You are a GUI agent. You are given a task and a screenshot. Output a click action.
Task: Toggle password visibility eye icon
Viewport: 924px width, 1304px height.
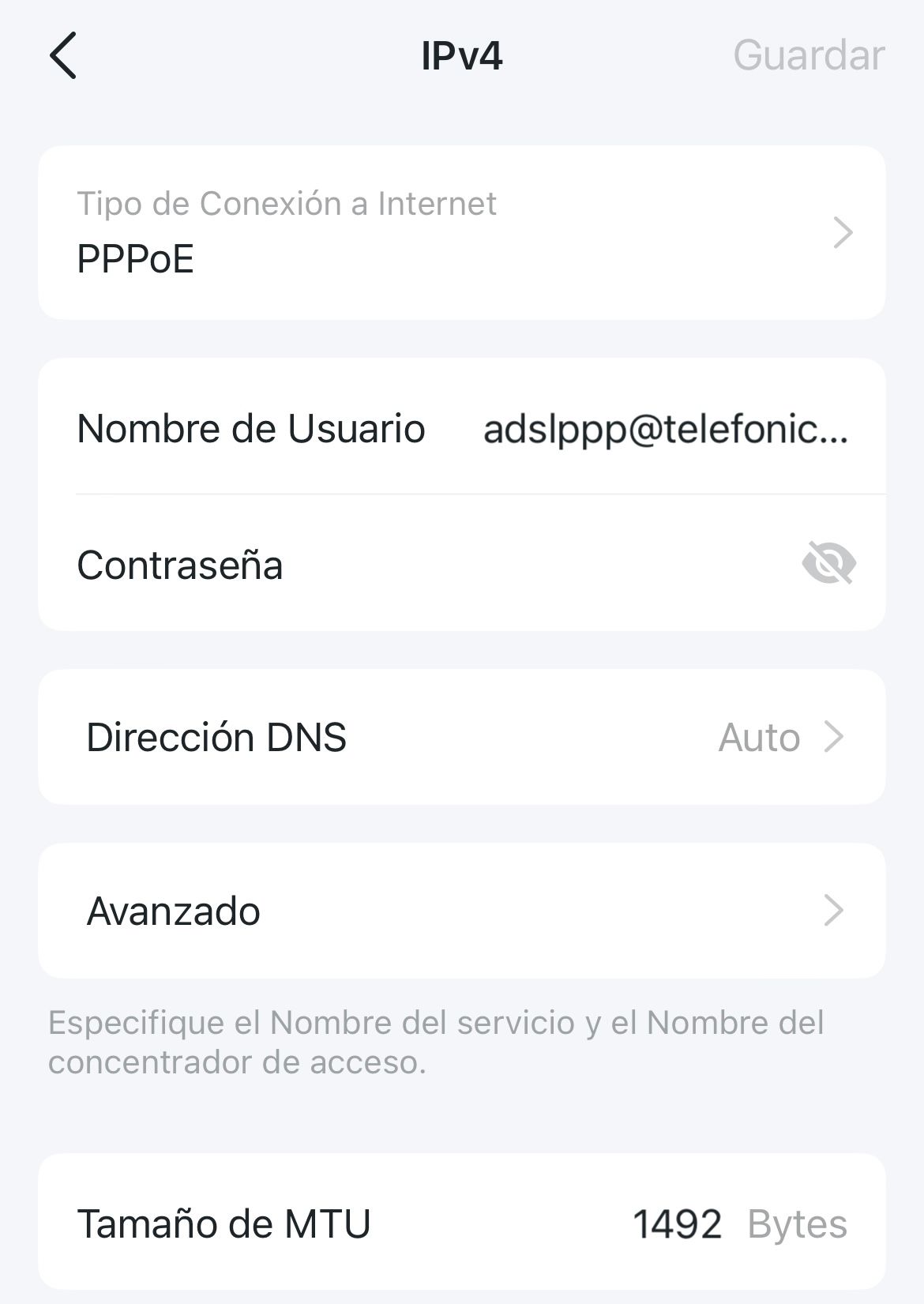point(828,564)
